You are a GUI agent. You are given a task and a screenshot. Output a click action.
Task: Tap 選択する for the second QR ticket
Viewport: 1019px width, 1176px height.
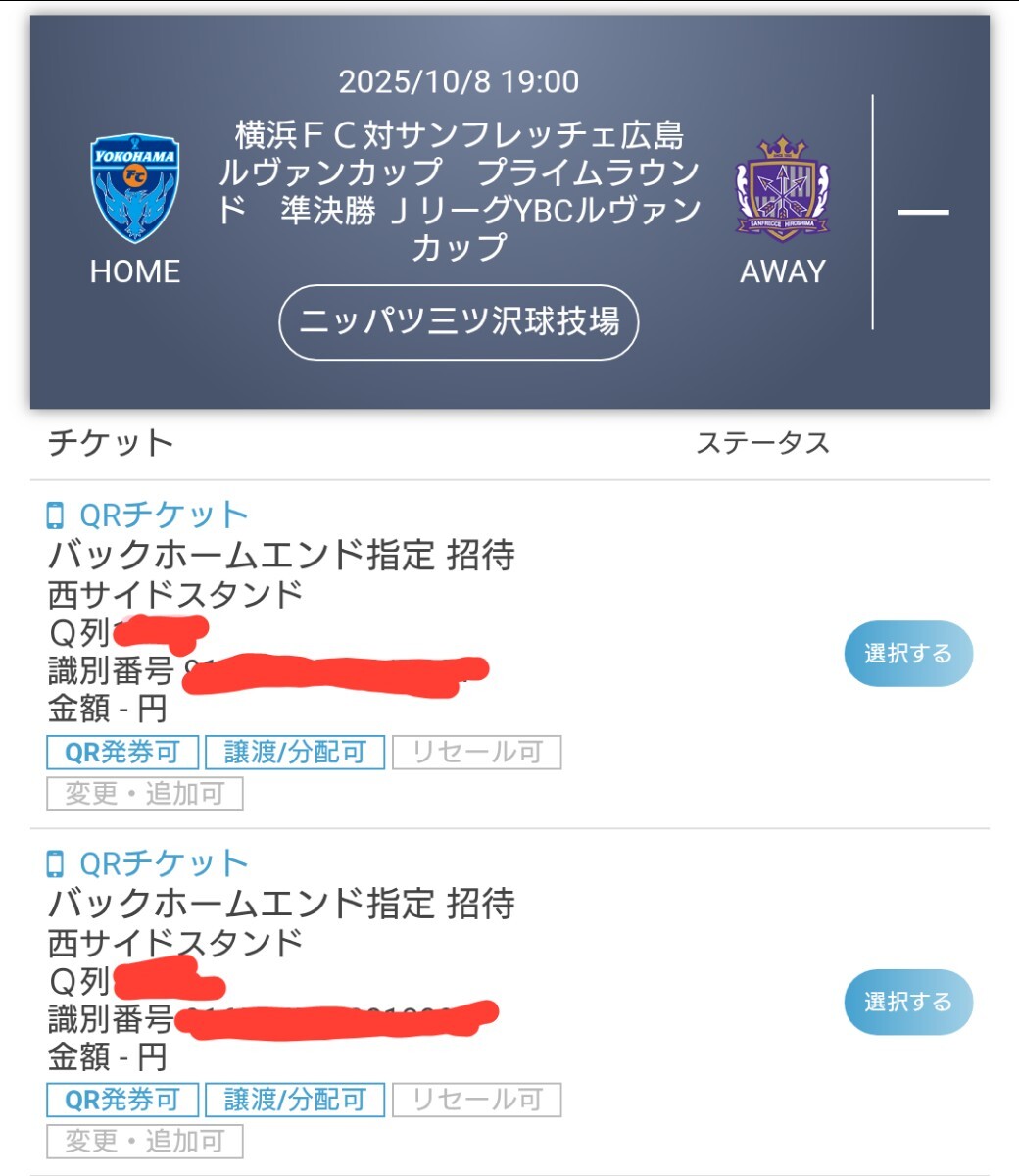[x=908, y=1002]
